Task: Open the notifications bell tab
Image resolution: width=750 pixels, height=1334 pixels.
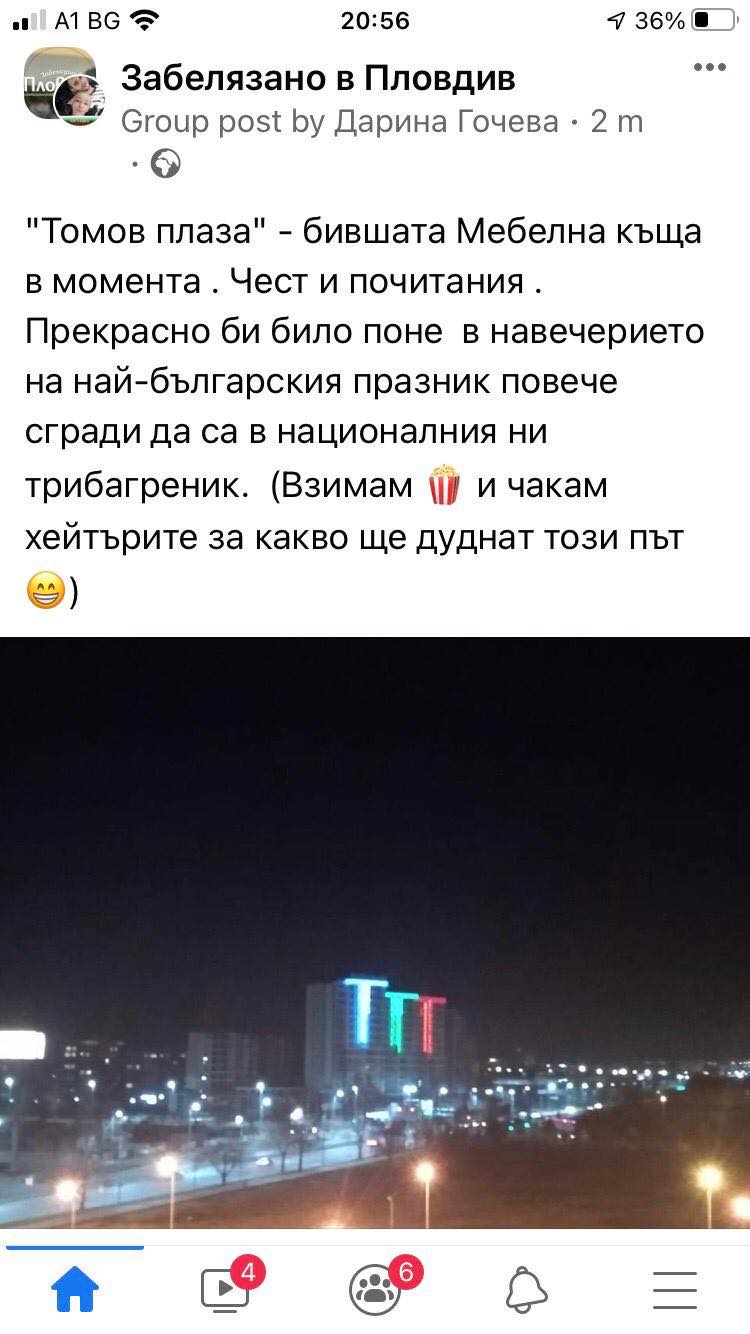Action: point(526,1290)
